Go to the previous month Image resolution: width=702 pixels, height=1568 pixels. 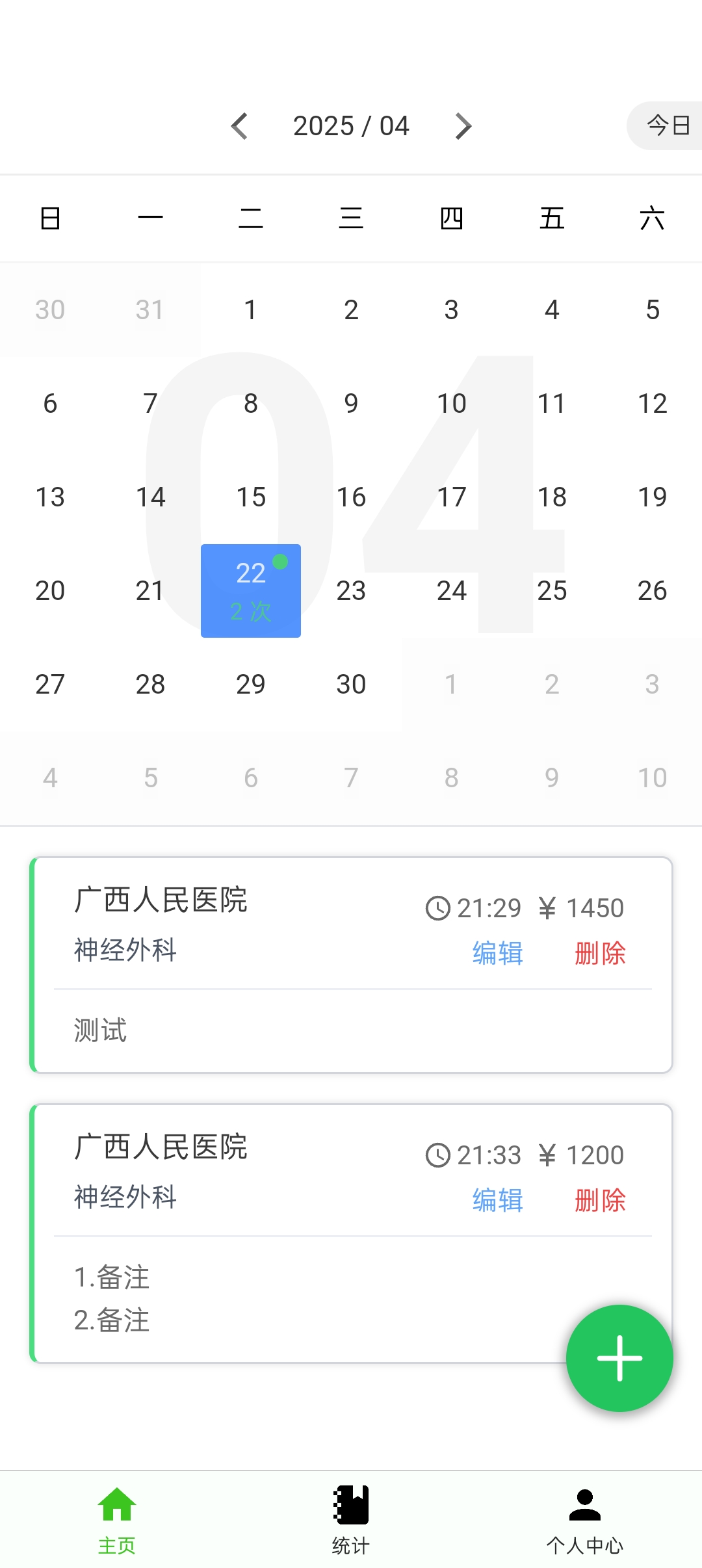(x=240, y=126)
